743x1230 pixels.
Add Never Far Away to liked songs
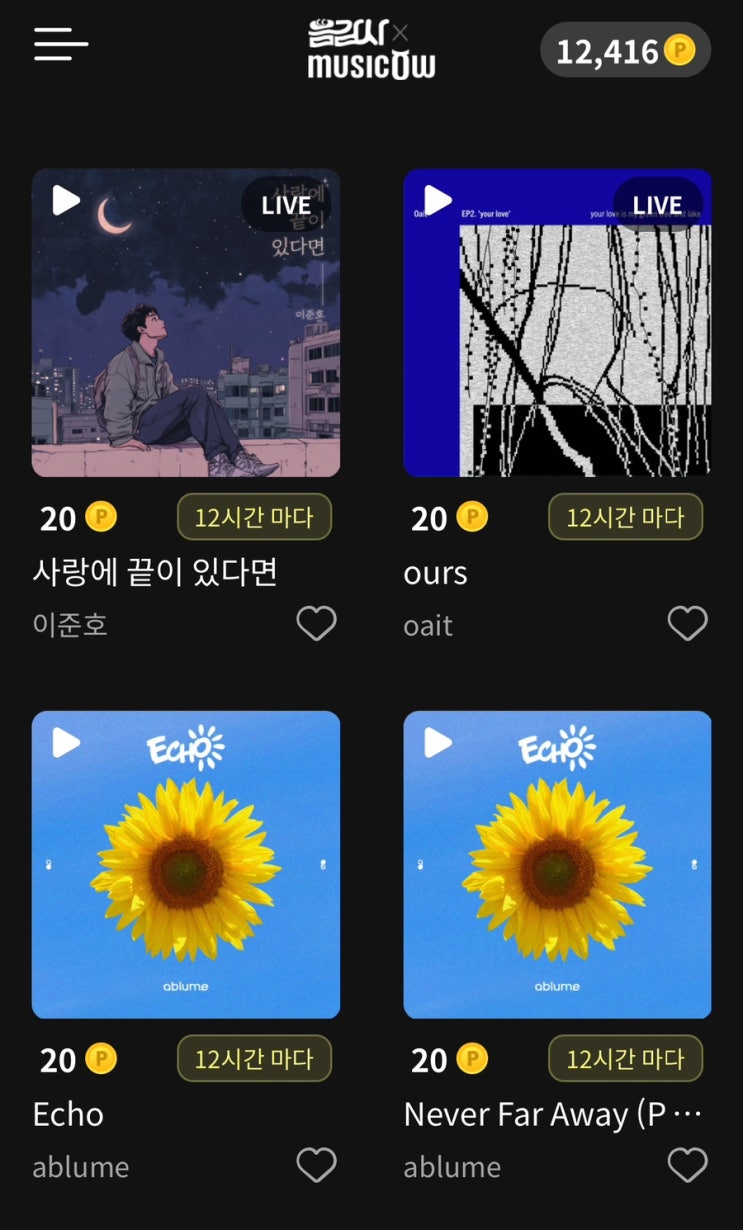click(688, 1165)
